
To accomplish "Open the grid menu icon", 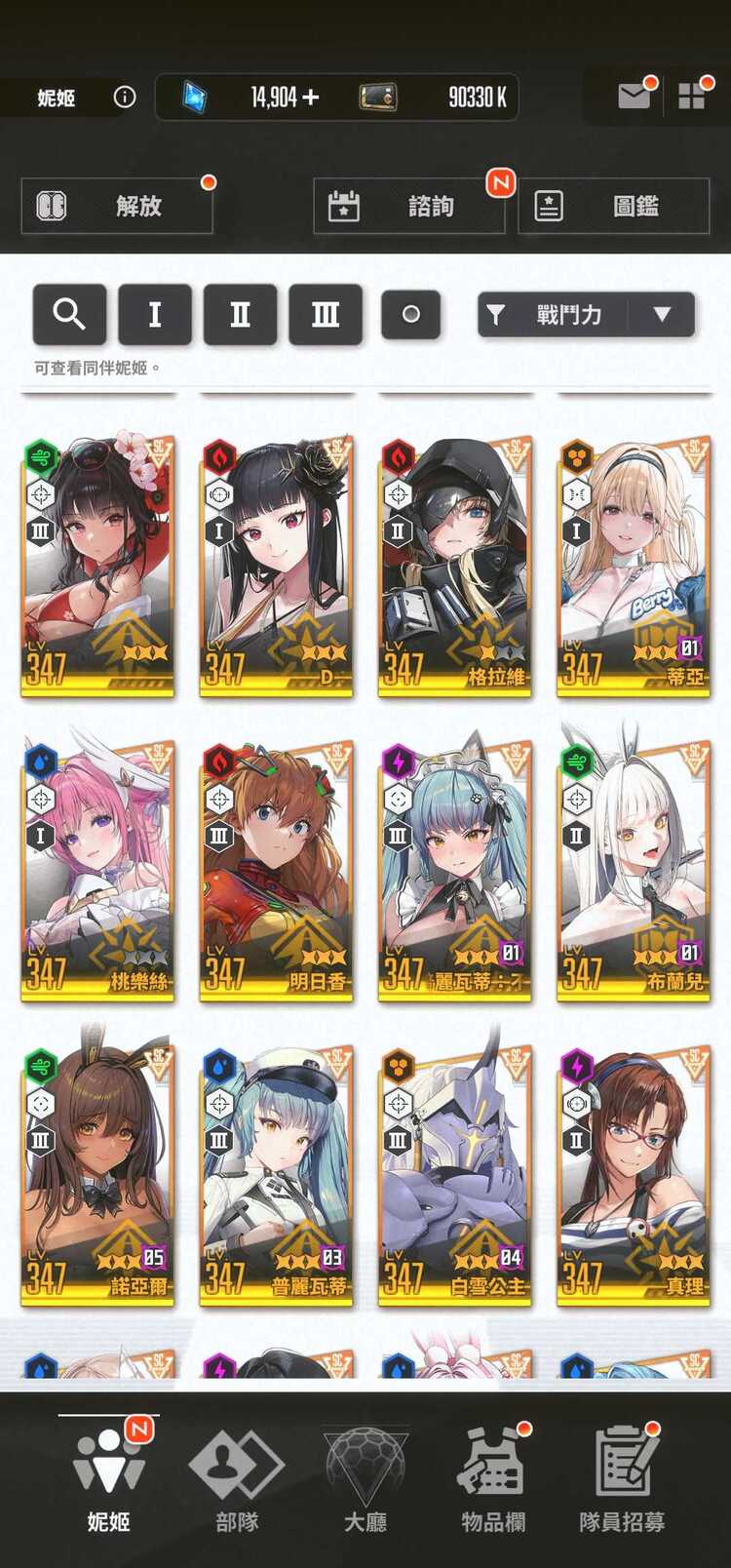I will [x=691, y=96].
